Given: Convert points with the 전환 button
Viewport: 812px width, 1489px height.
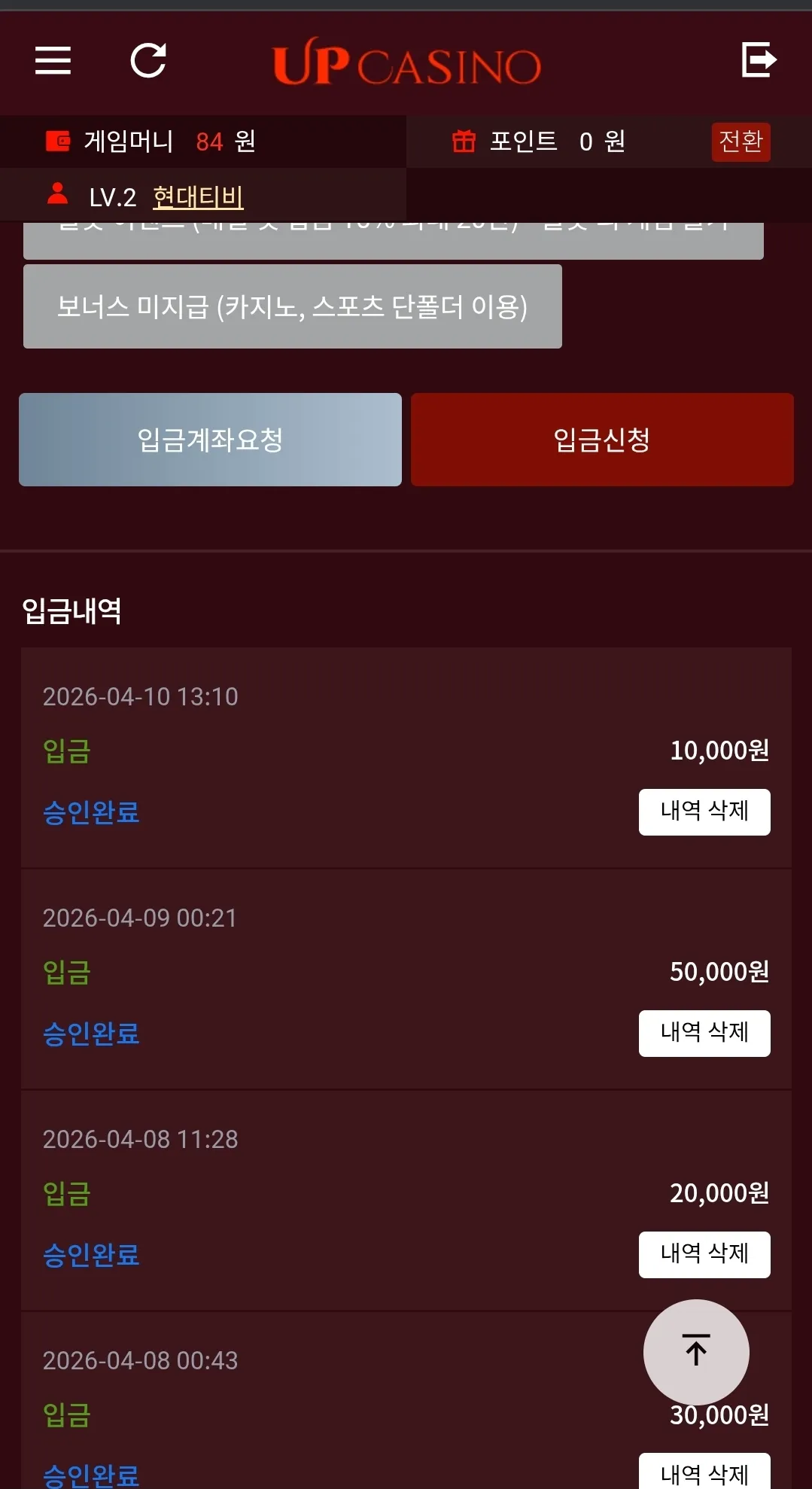Looking at the screenshot, I should [x=741, y=142].
